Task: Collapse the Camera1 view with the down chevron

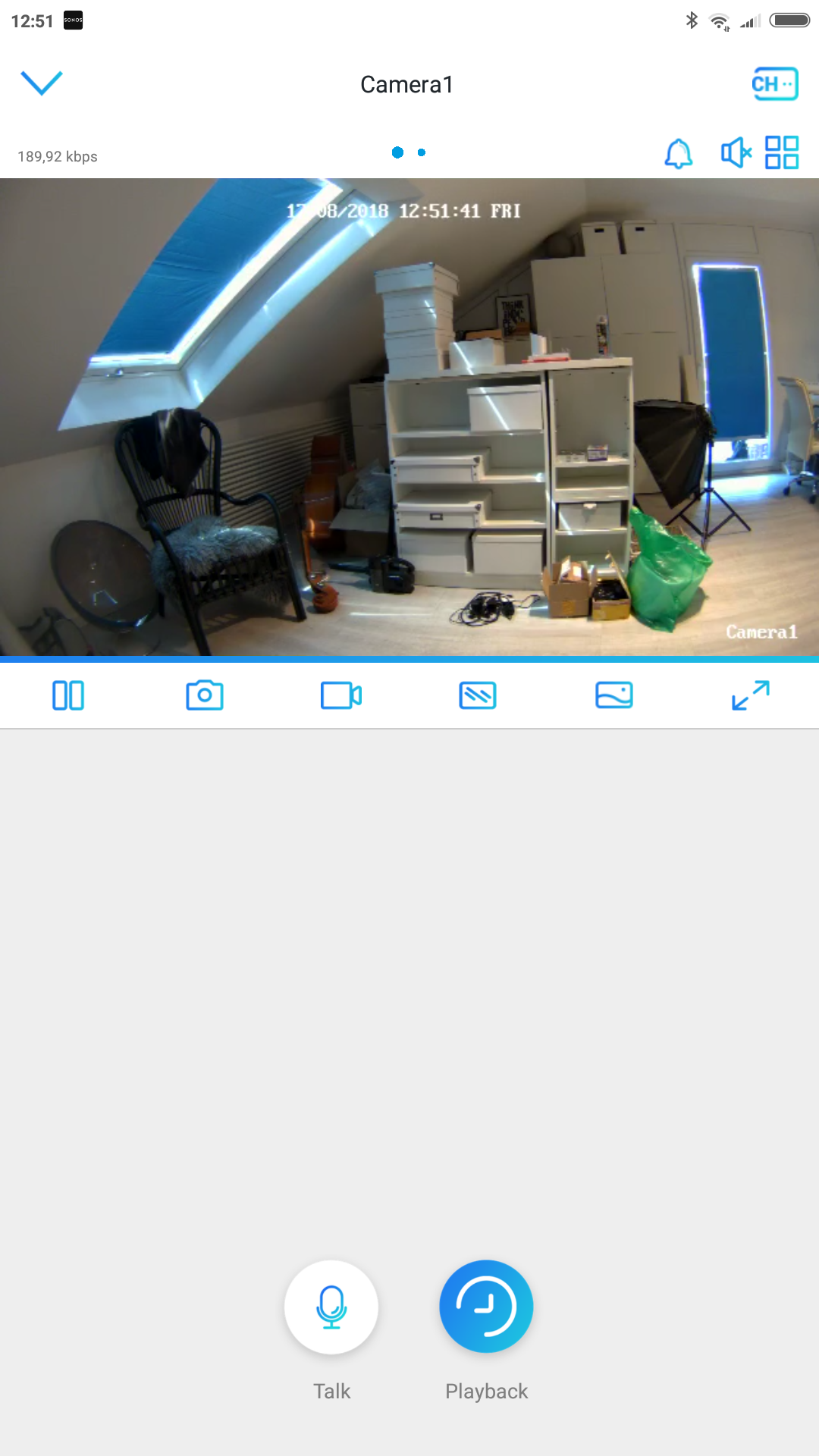Action: [x=41, y=83]
